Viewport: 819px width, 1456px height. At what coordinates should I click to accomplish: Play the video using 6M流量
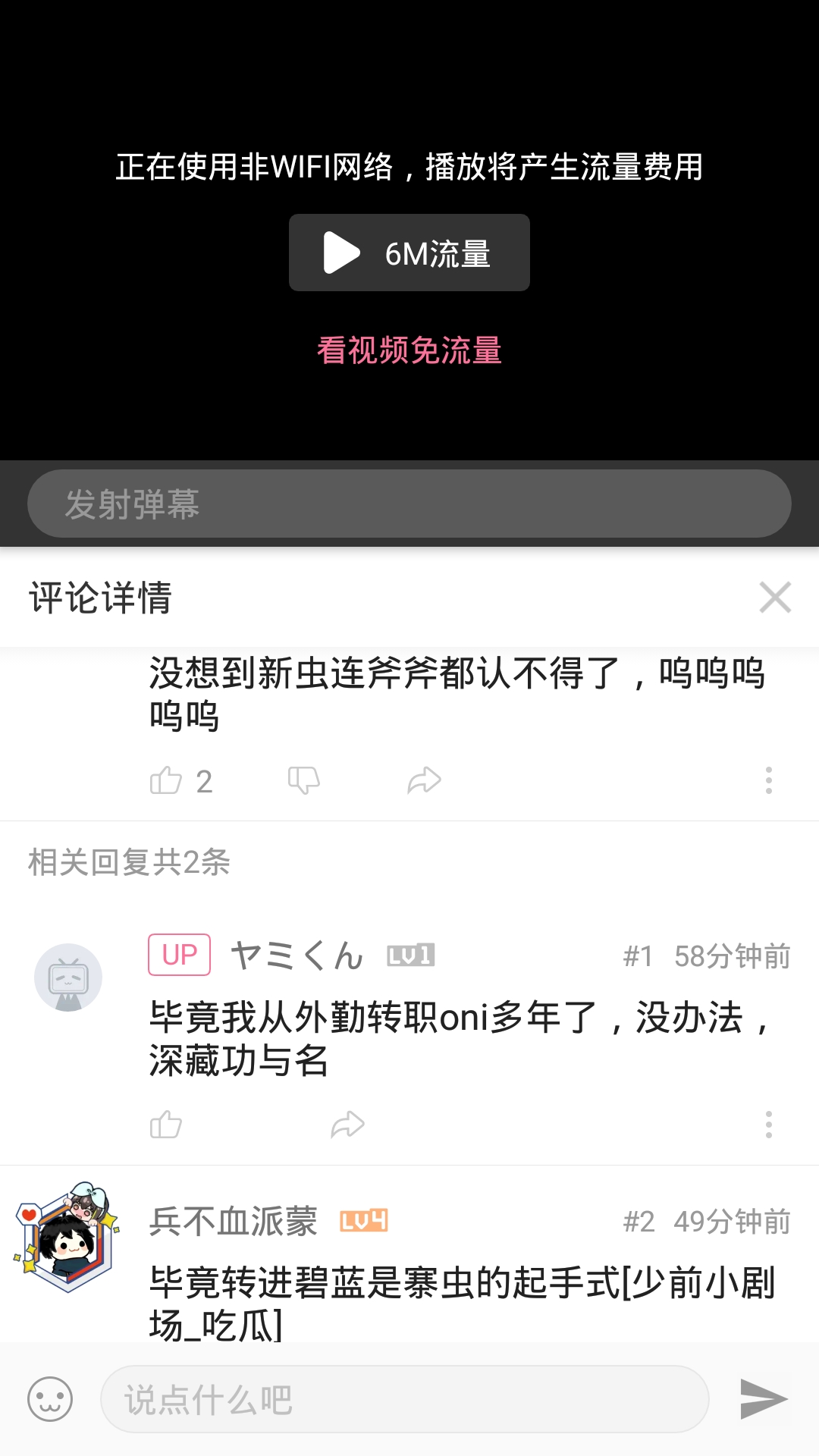(x=409, y=253)
